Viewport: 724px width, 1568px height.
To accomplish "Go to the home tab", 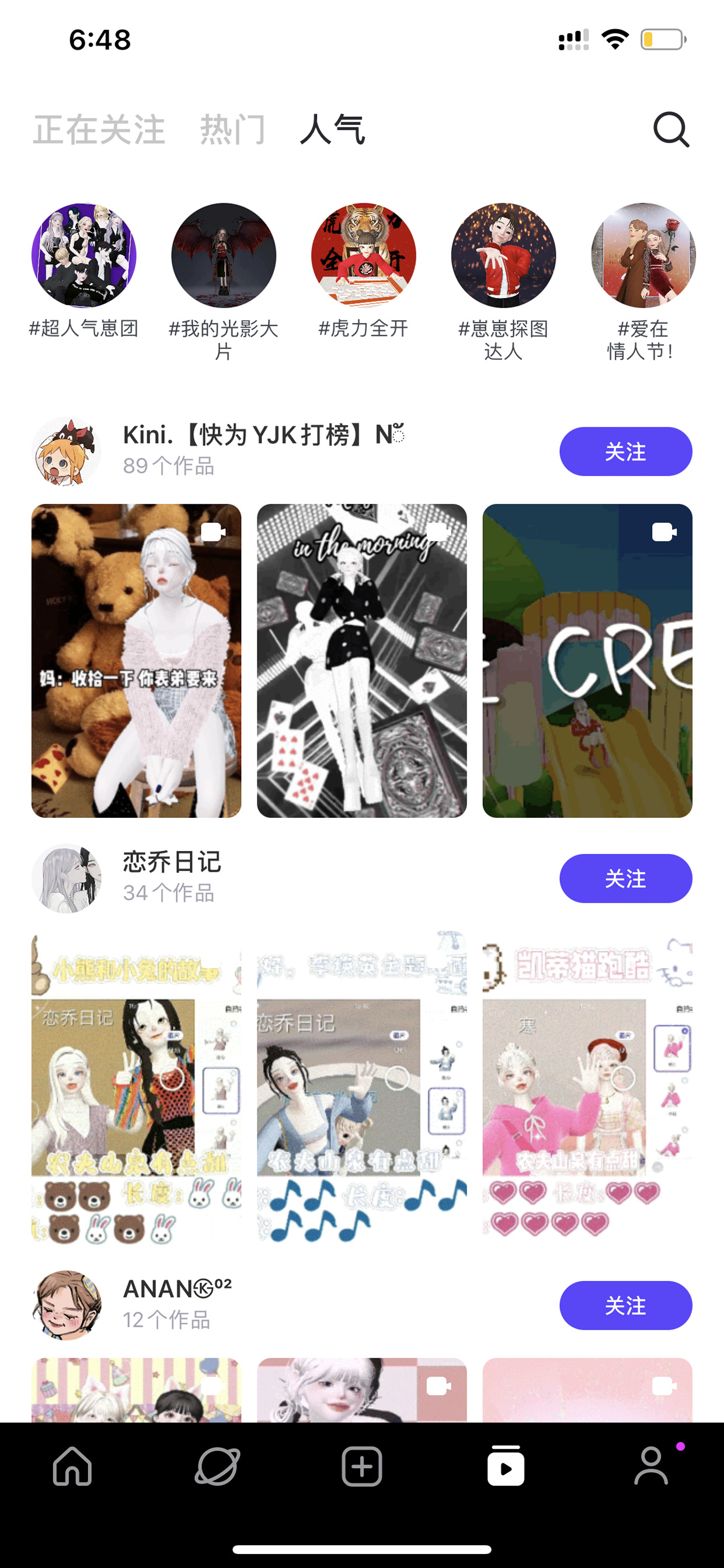I will click(72, 1466).
